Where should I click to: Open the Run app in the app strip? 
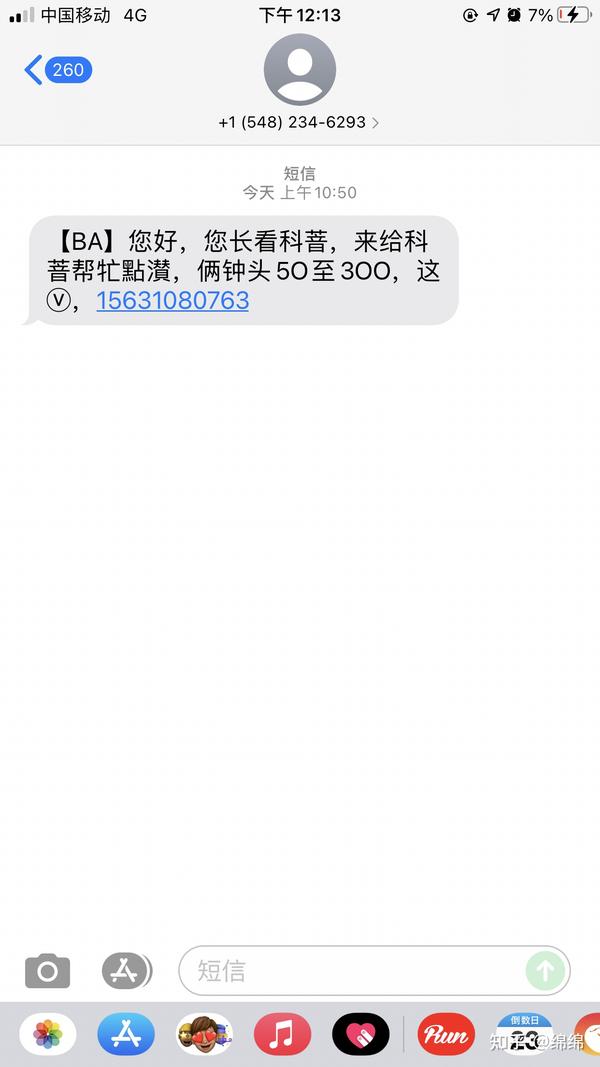pyautogui.click(x=446, y=1034)
